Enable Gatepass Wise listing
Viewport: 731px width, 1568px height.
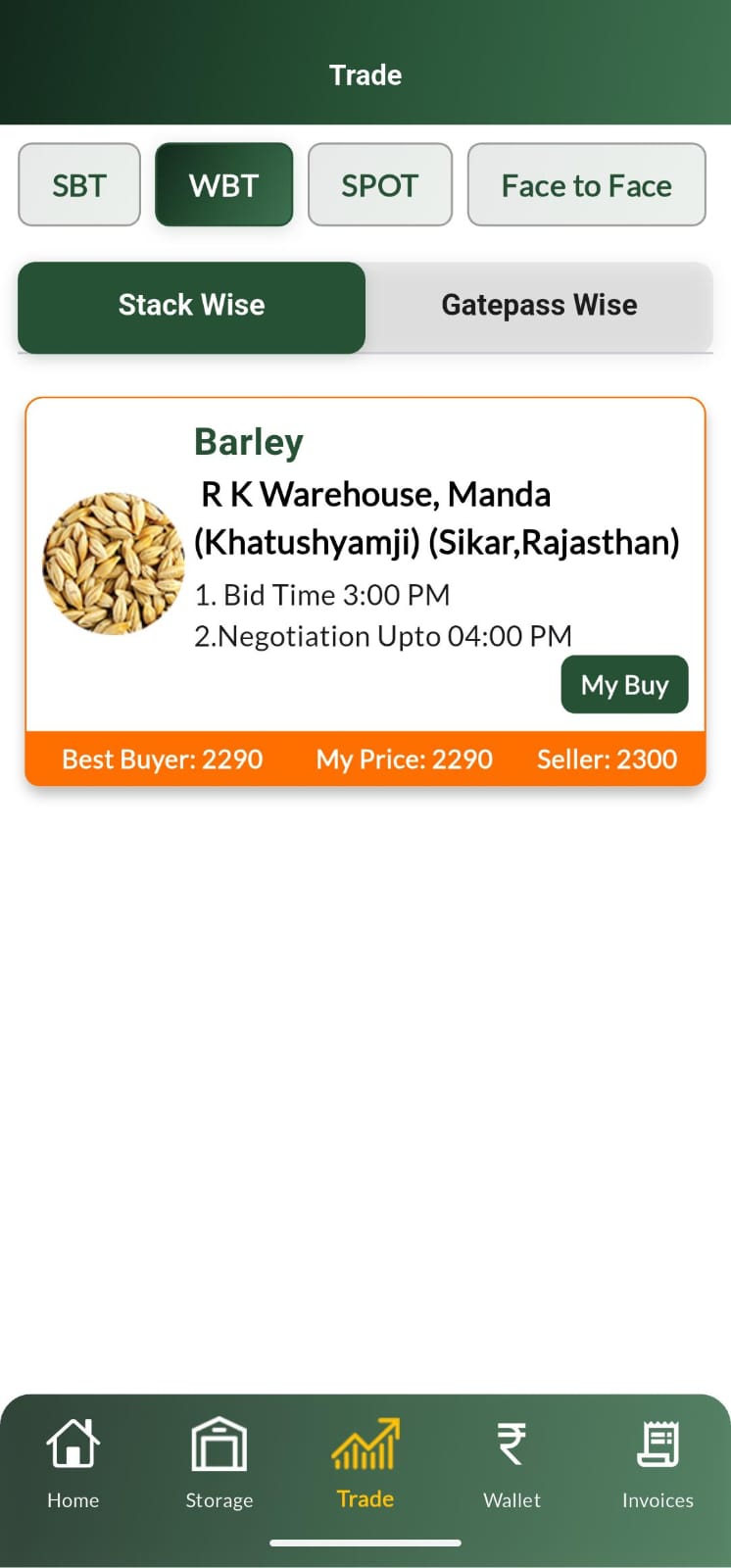539,305
